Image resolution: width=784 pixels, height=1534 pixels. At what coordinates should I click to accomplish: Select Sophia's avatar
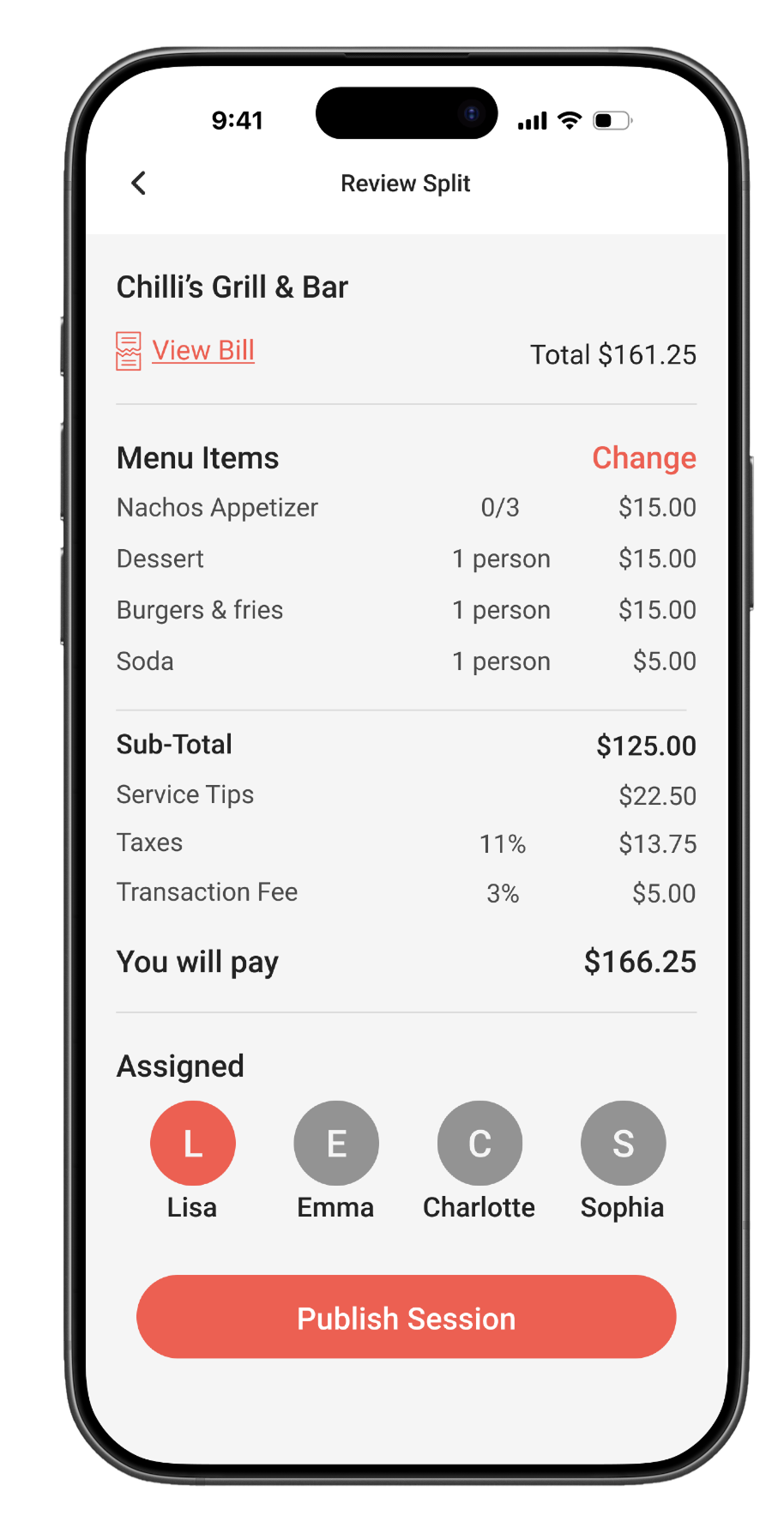(x=624, y=1143)
